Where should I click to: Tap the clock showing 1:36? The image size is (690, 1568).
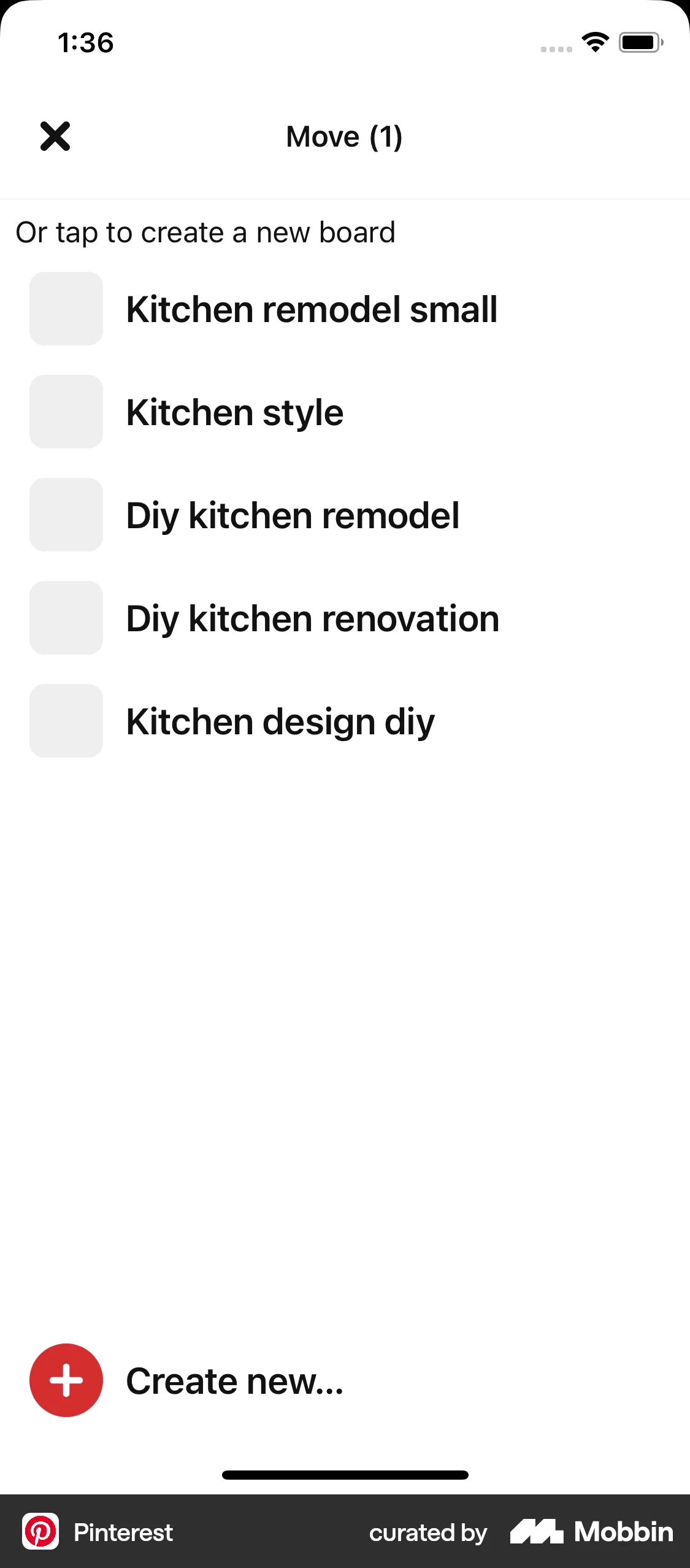click(x=86, y=42)
